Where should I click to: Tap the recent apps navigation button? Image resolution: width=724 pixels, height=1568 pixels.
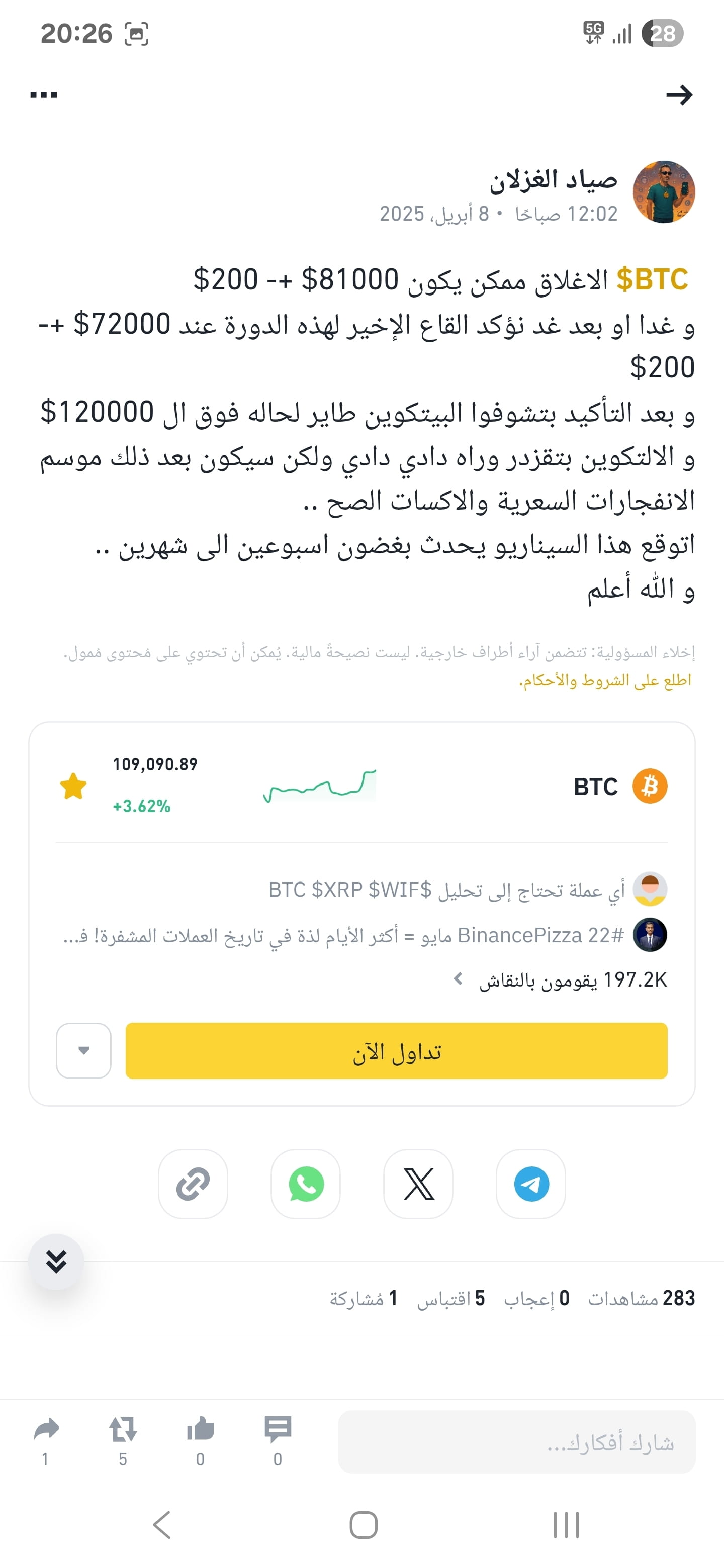pos(564,1526)
